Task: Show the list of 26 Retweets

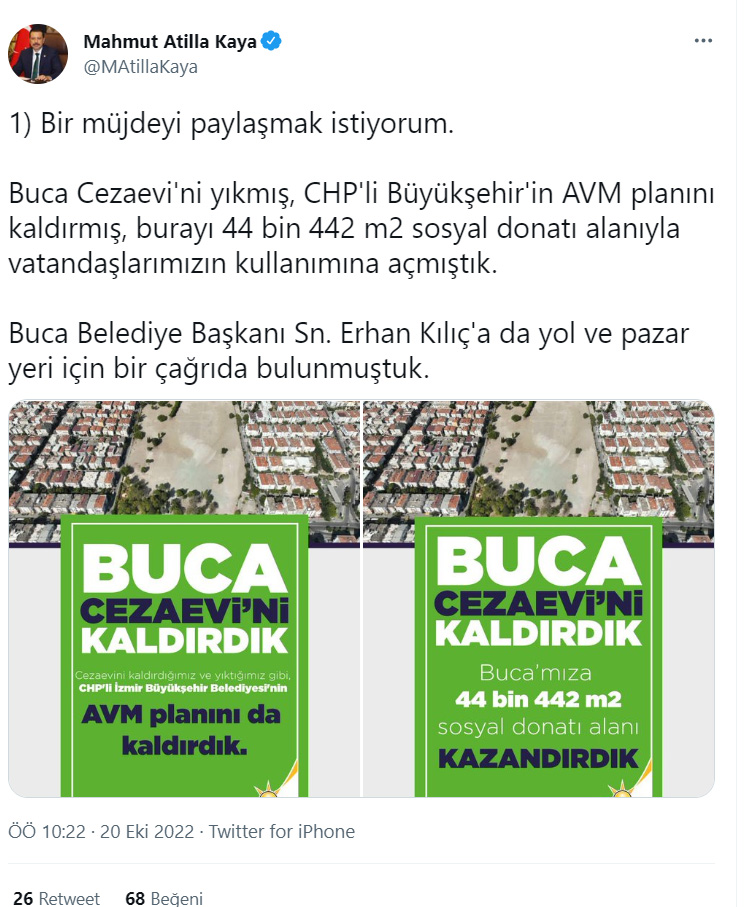Action: (56, 897)
